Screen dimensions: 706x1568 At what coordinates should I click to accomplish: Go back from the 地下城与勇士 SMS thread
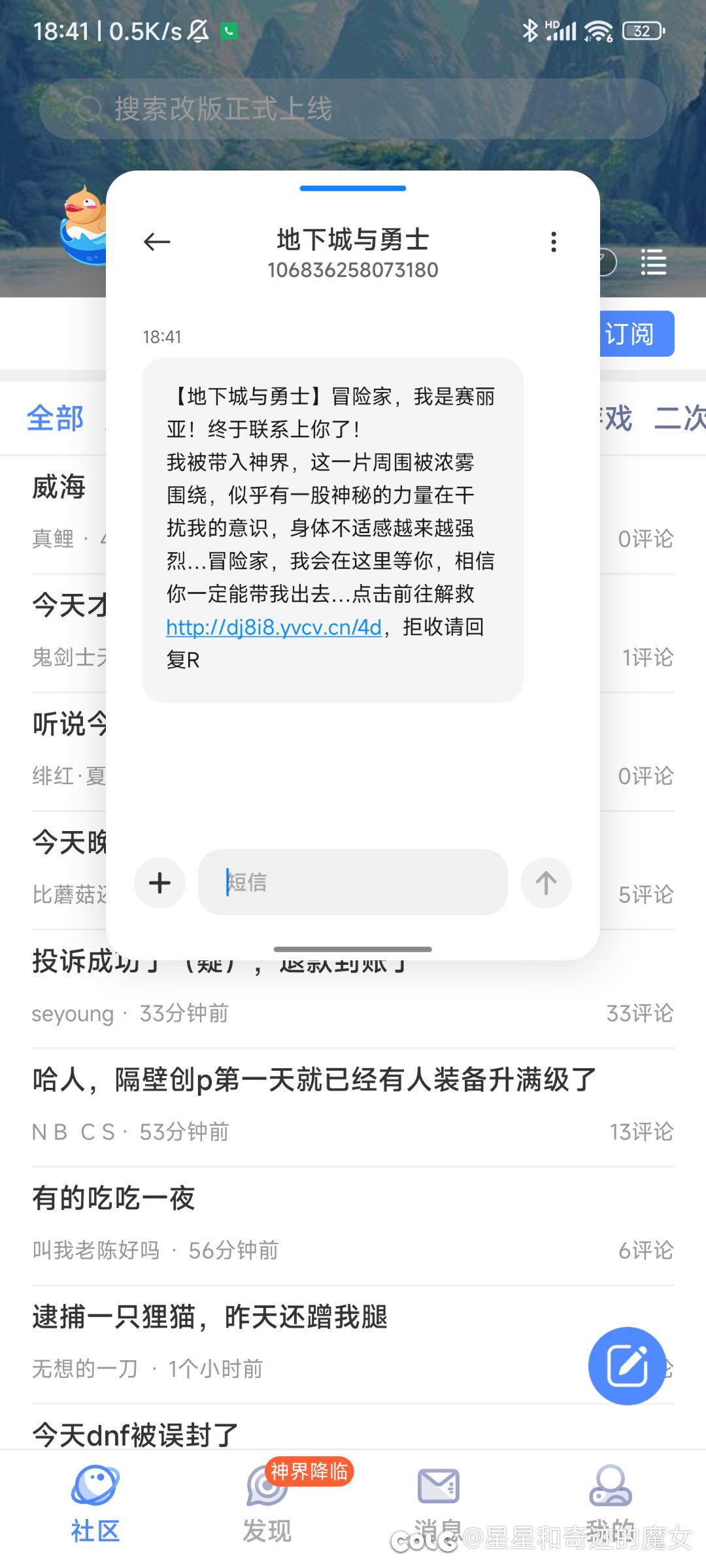157,242
